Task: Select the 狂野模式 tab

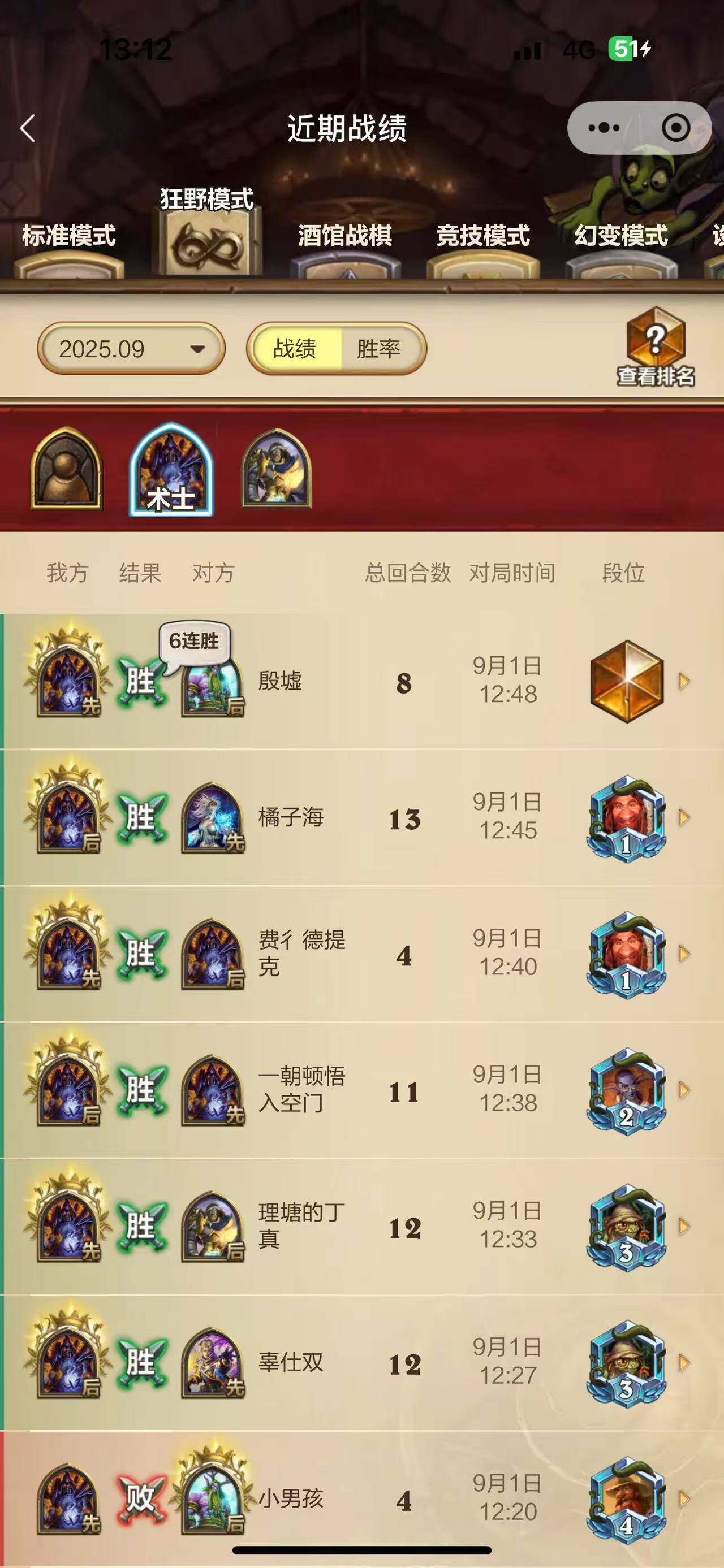Action: [207, 231]
